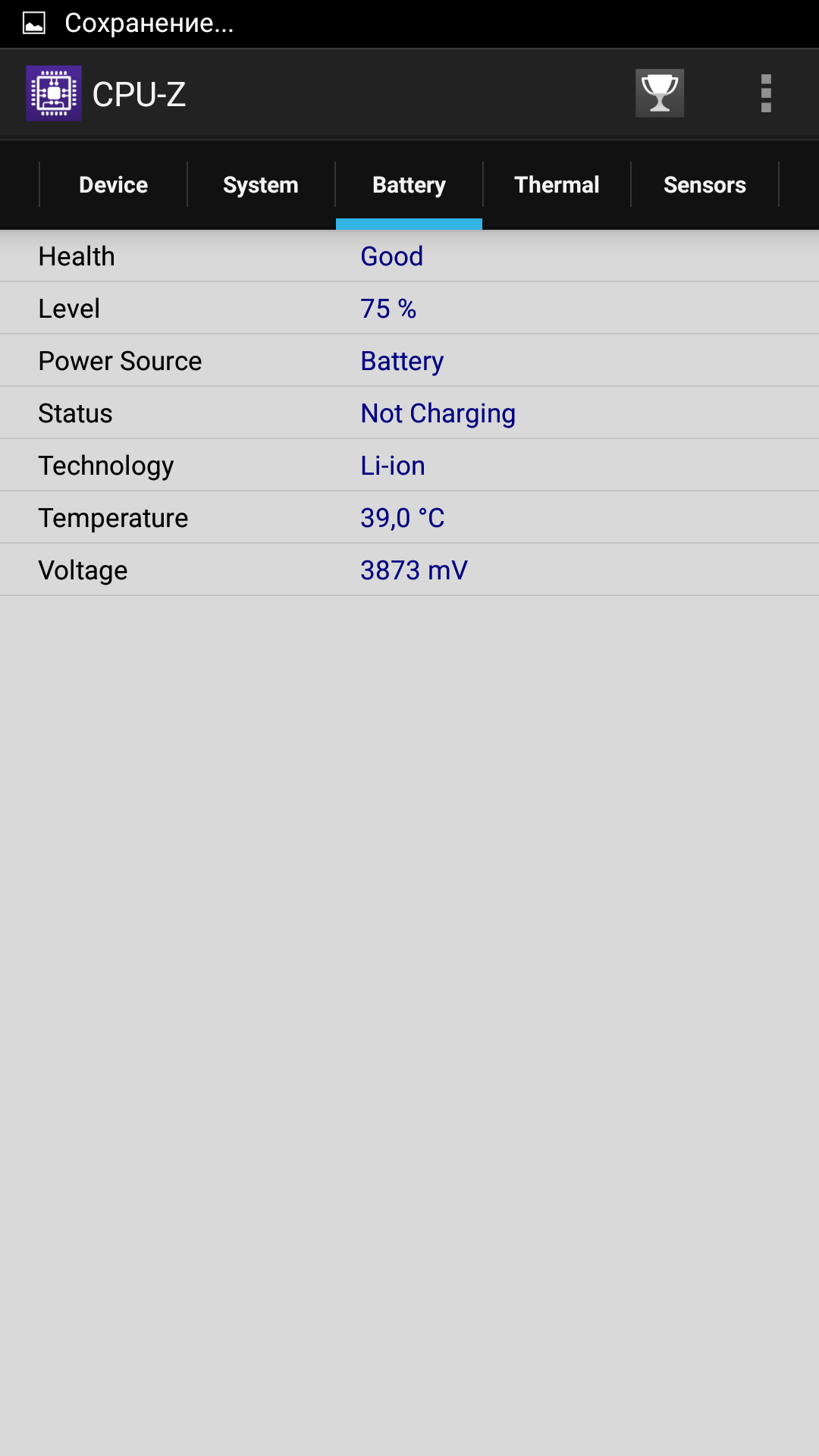
Task: Select the Battery tab
Action: point(409,185)
